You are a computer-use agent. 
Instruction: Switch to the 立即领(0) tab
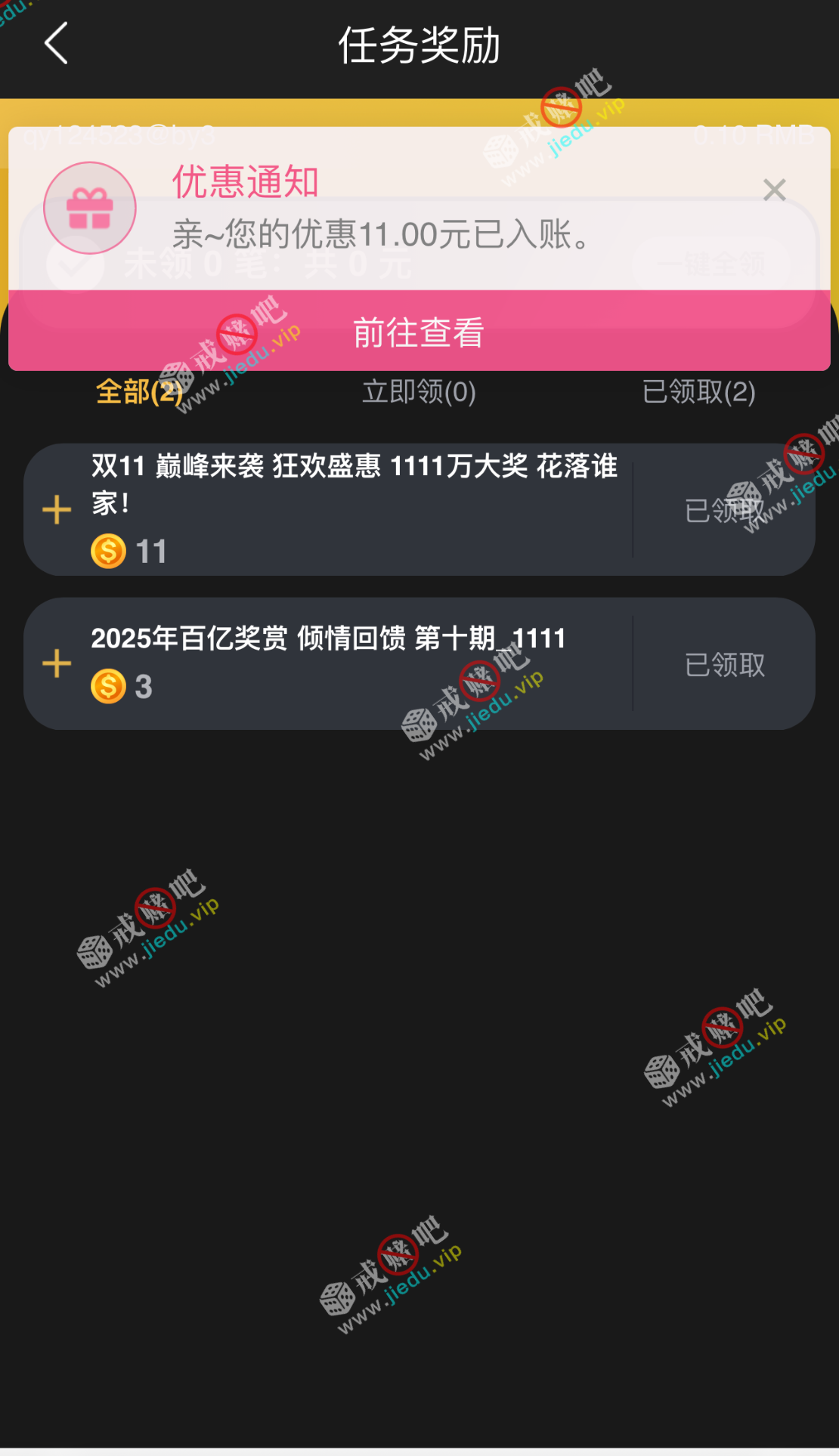[x=419, y=392]
